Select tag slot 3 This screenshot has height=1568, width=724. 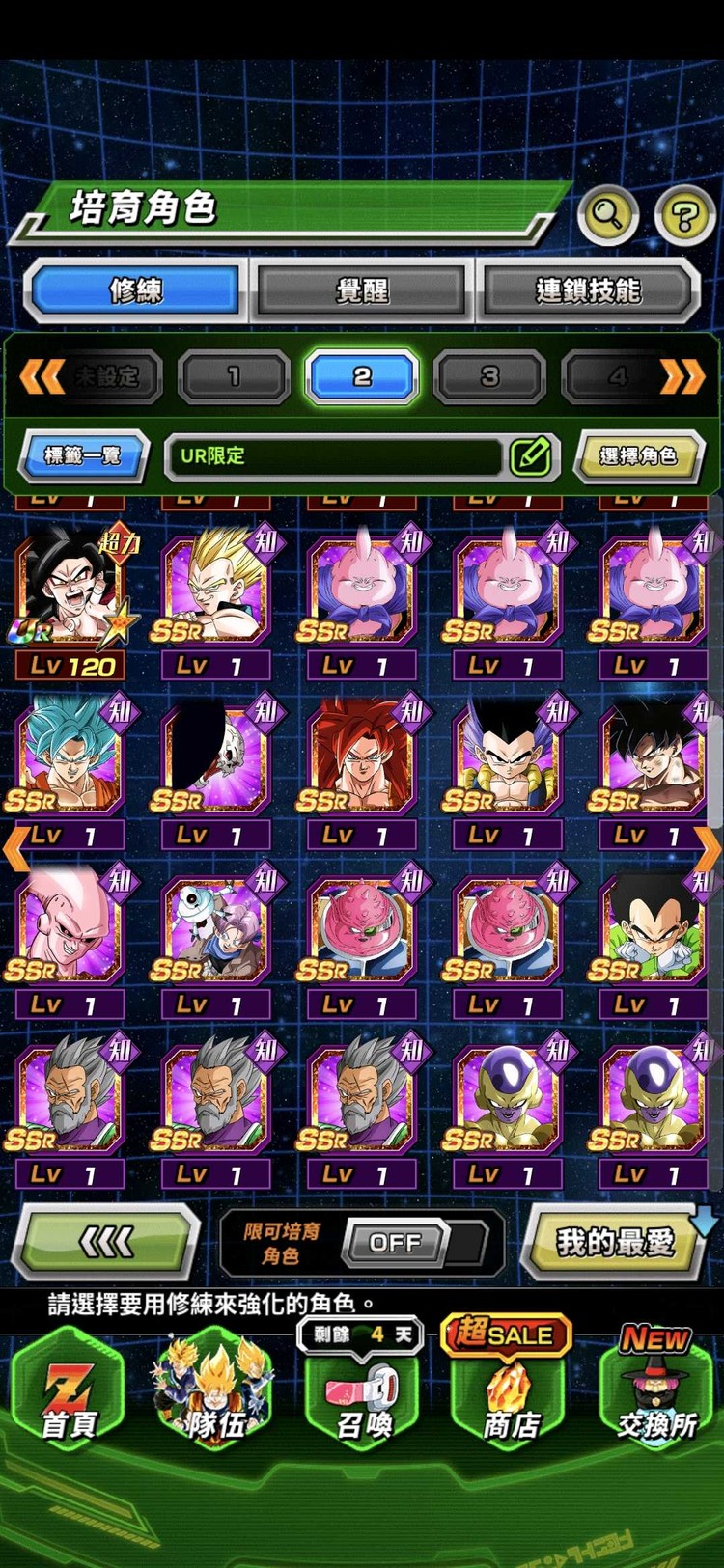pos(489,376)
